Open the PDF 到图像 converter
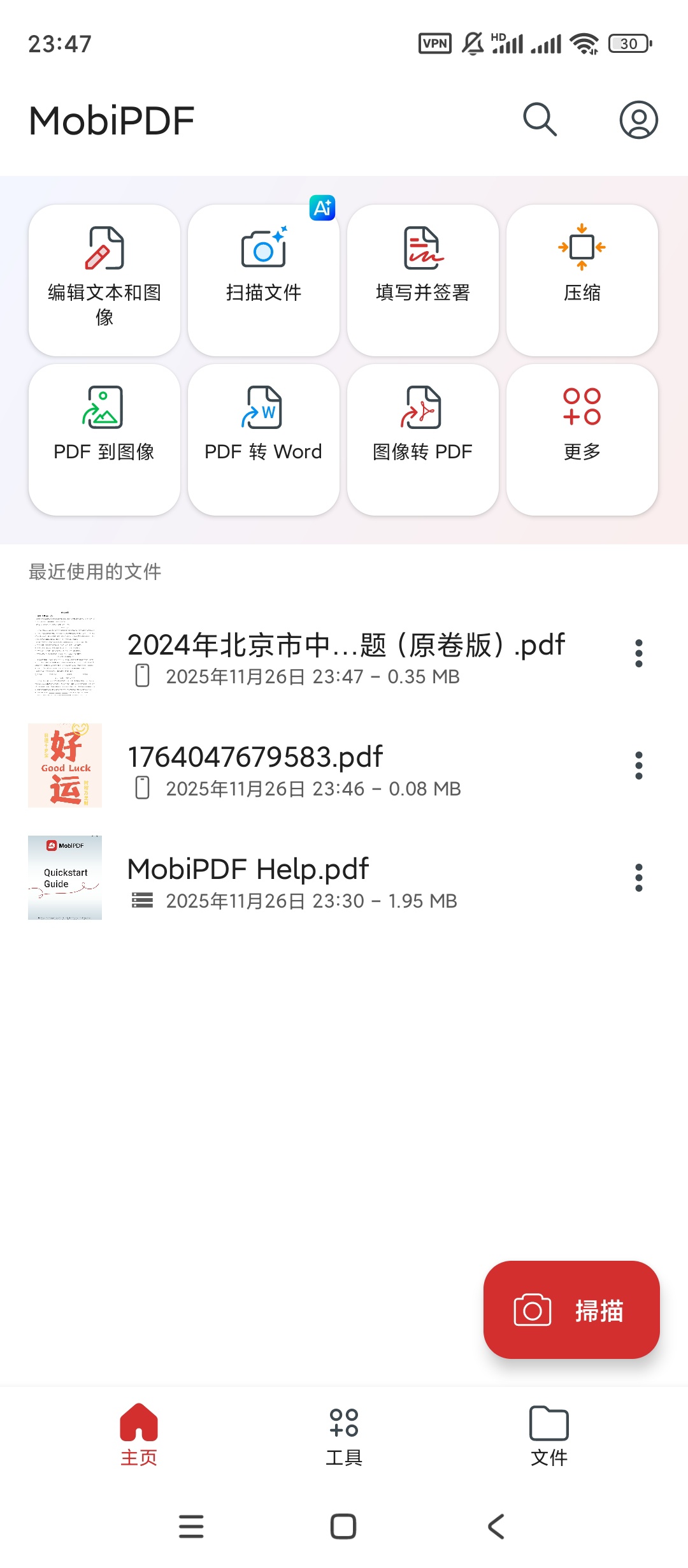Image resolution: width=688 pixels, height=1568 pixels. coord(104,439)
